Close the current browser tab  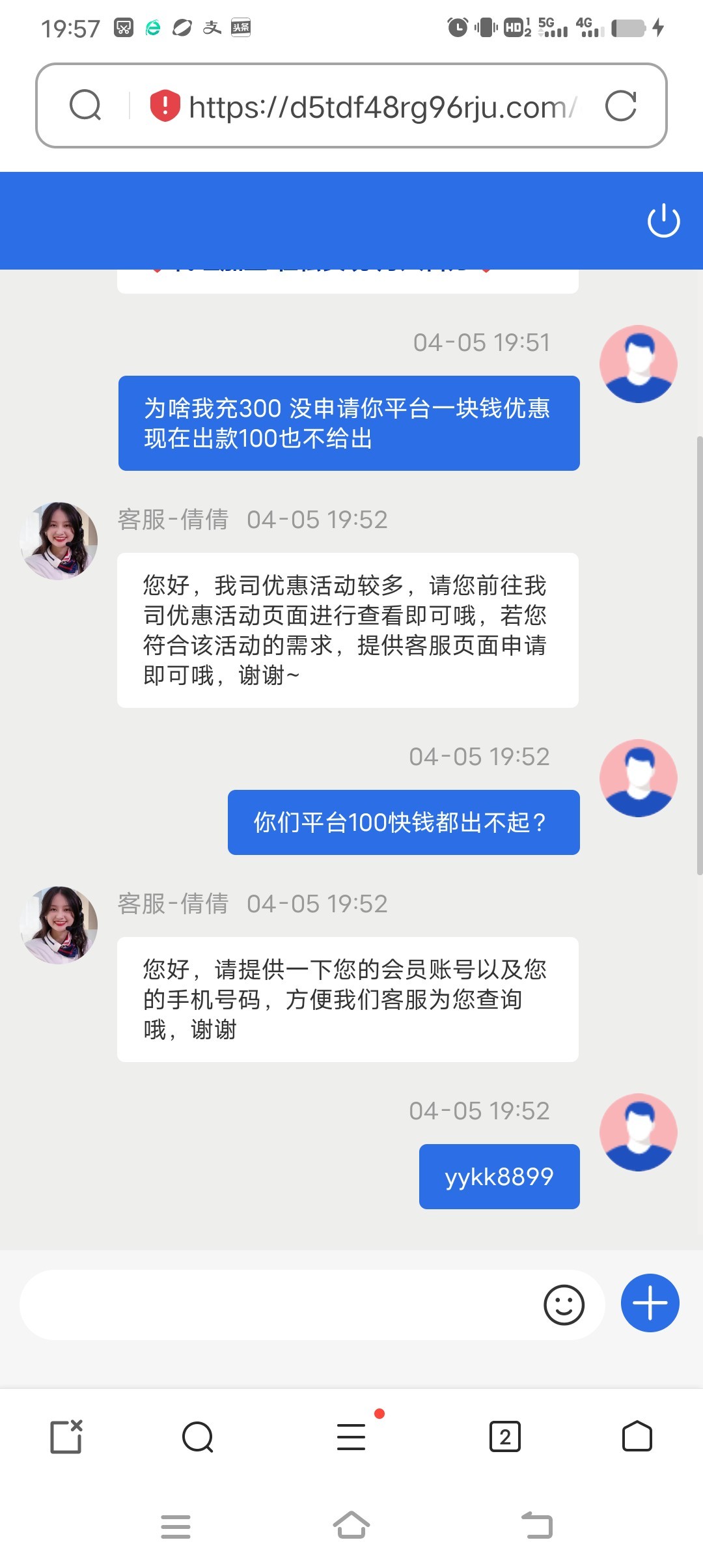[66, 1436]
